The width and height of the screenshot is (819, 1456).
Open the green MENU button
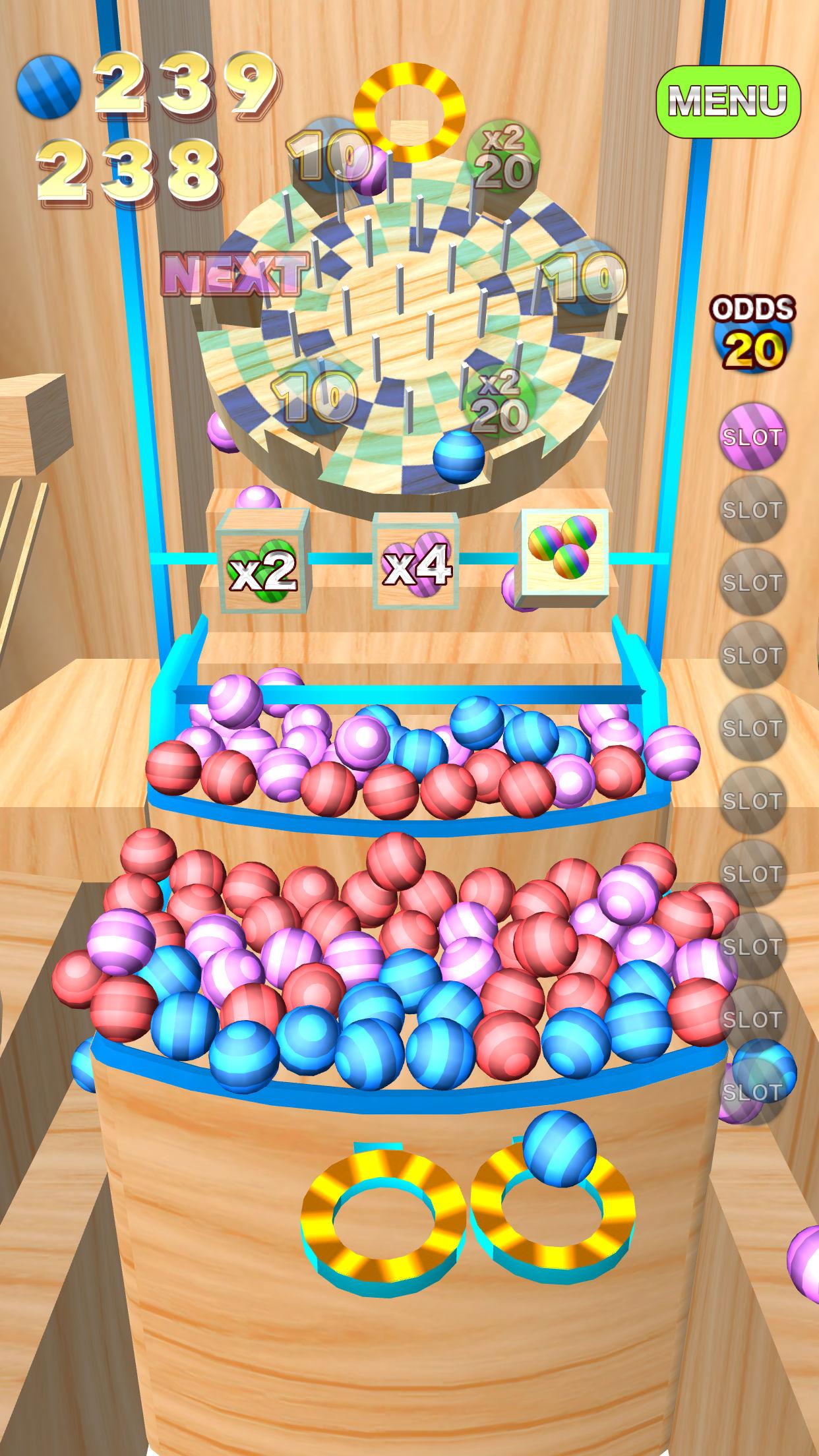728,101
